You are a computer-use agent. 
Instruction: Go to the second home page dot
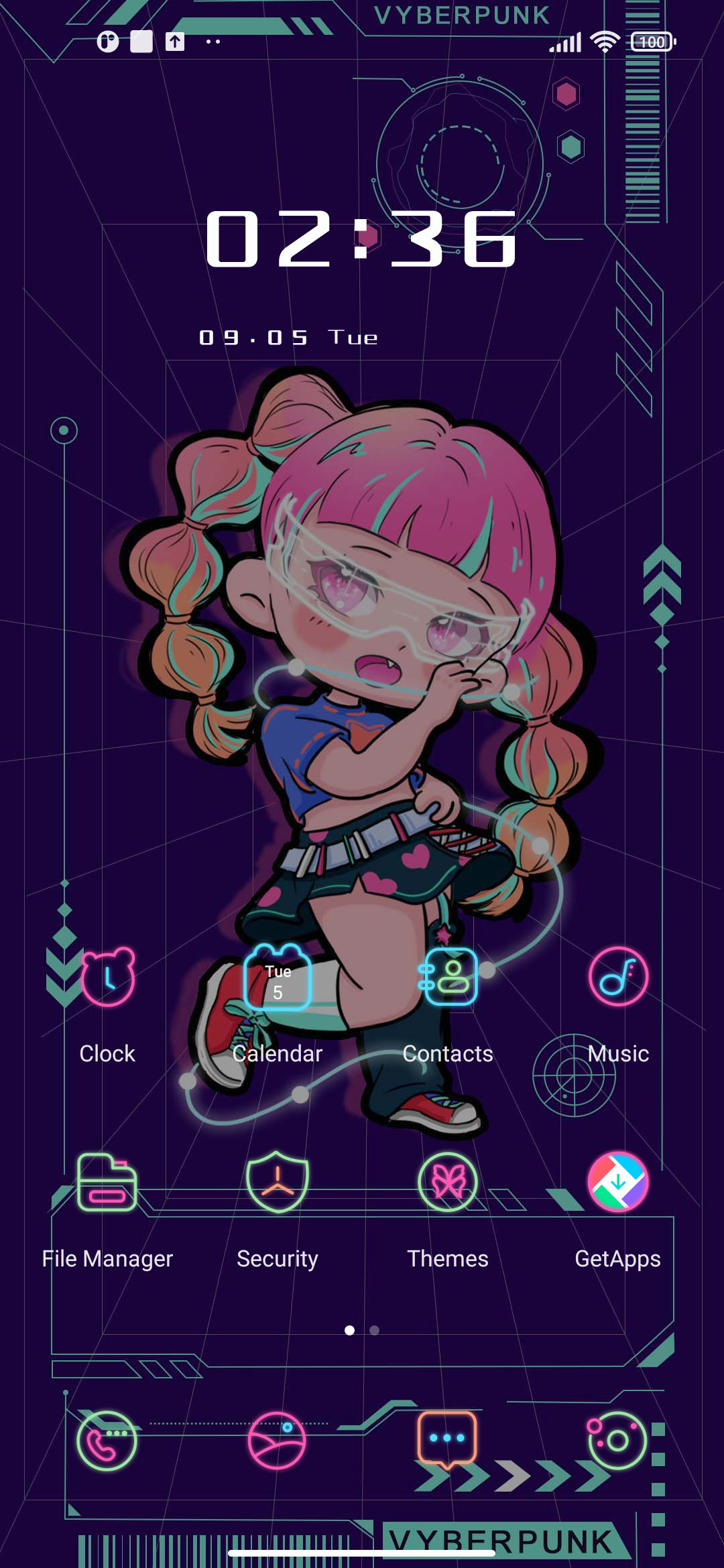pyautogui.click(x=375, y=1330)
